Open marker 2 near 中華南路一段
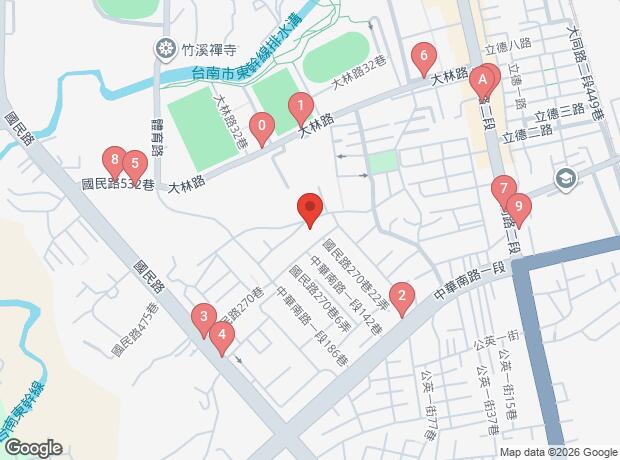Image resolution: width=620 pixels, height=460 pixels. tap(401, 296)
